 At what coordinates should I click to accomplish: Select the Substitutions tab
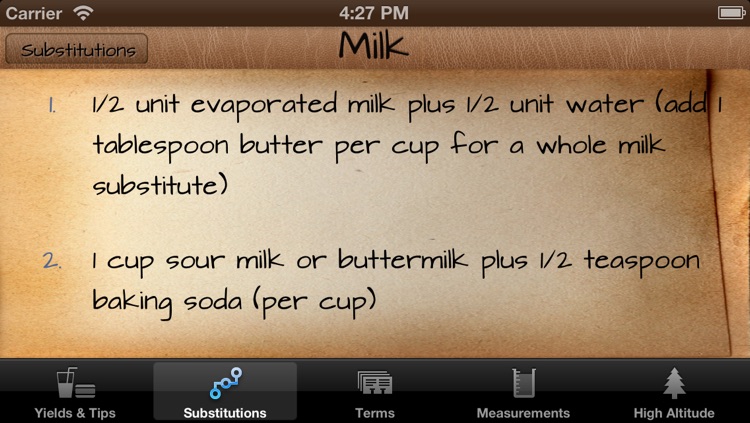[x=225, y=392]
